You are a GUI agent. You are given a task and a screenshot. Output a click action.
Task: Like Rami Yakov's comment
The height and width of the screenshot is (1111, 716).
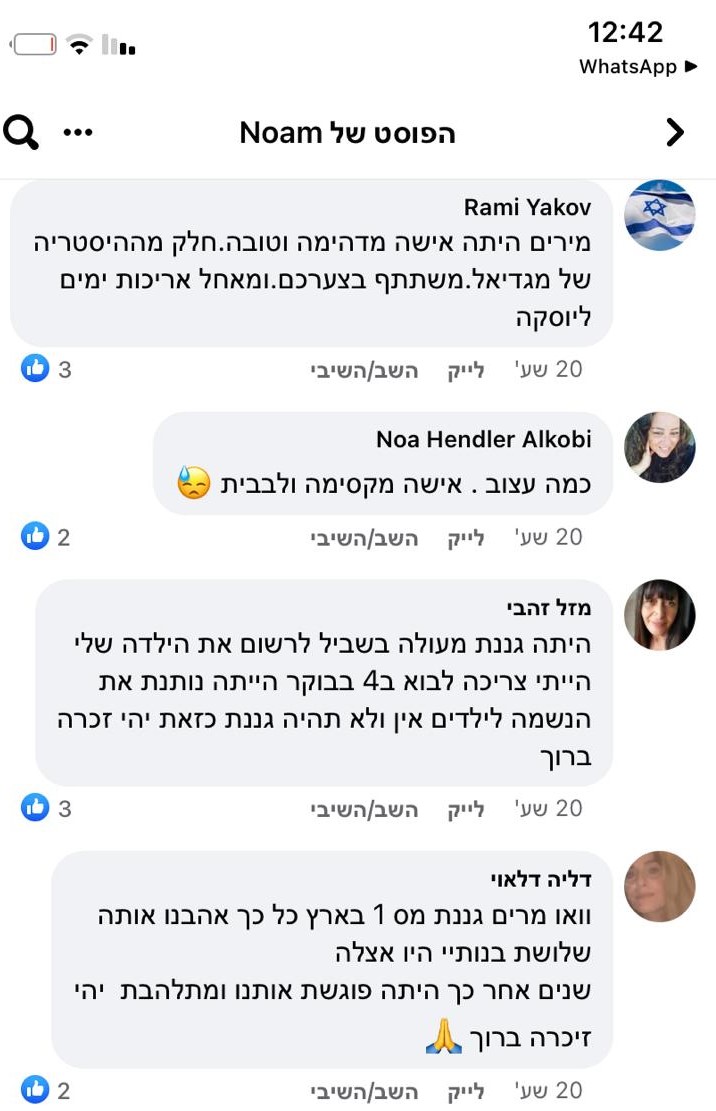(465, 370)
